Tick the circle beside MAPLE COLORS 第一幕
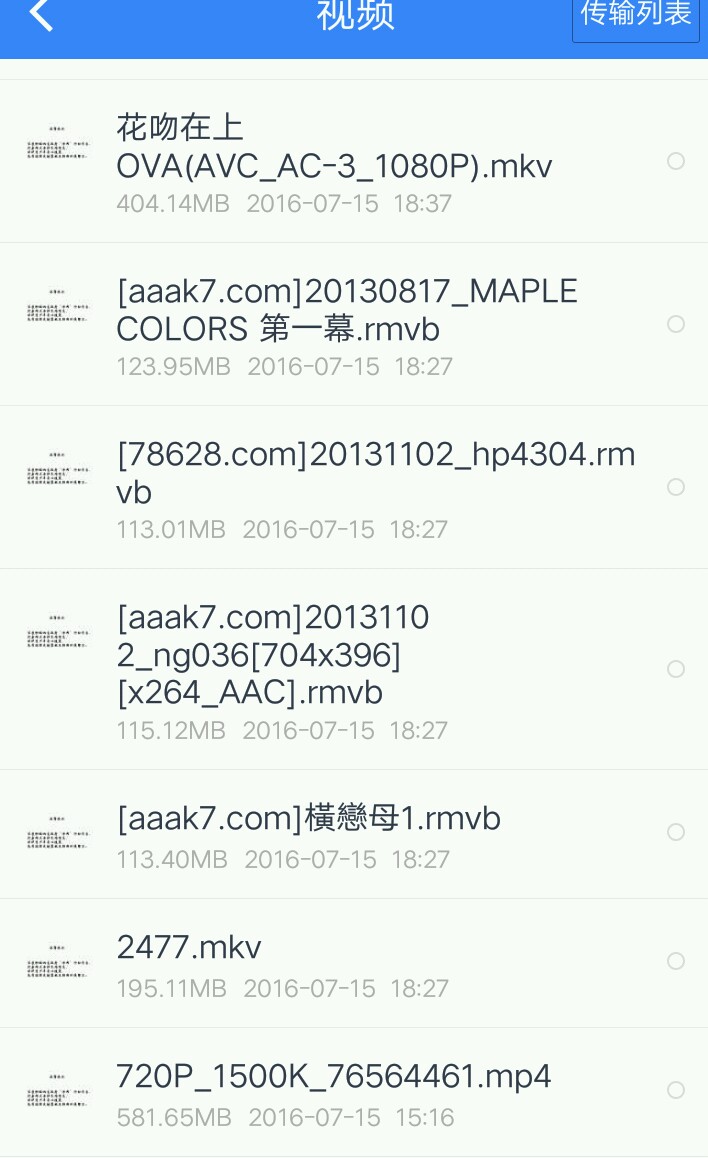 click(x=676, y=324)
